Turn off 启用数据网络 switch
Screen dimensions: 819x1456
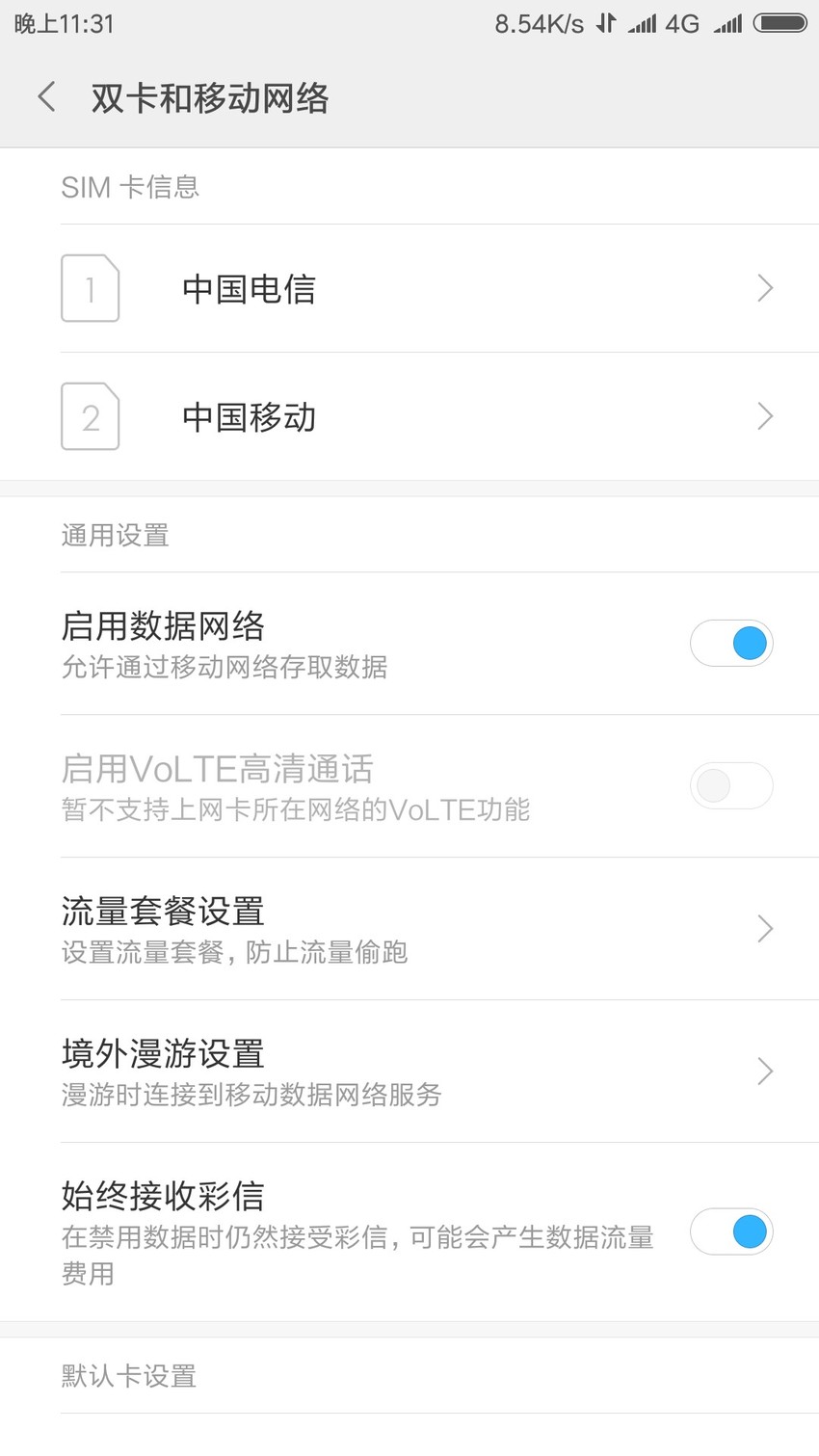(x=731, y=643)
